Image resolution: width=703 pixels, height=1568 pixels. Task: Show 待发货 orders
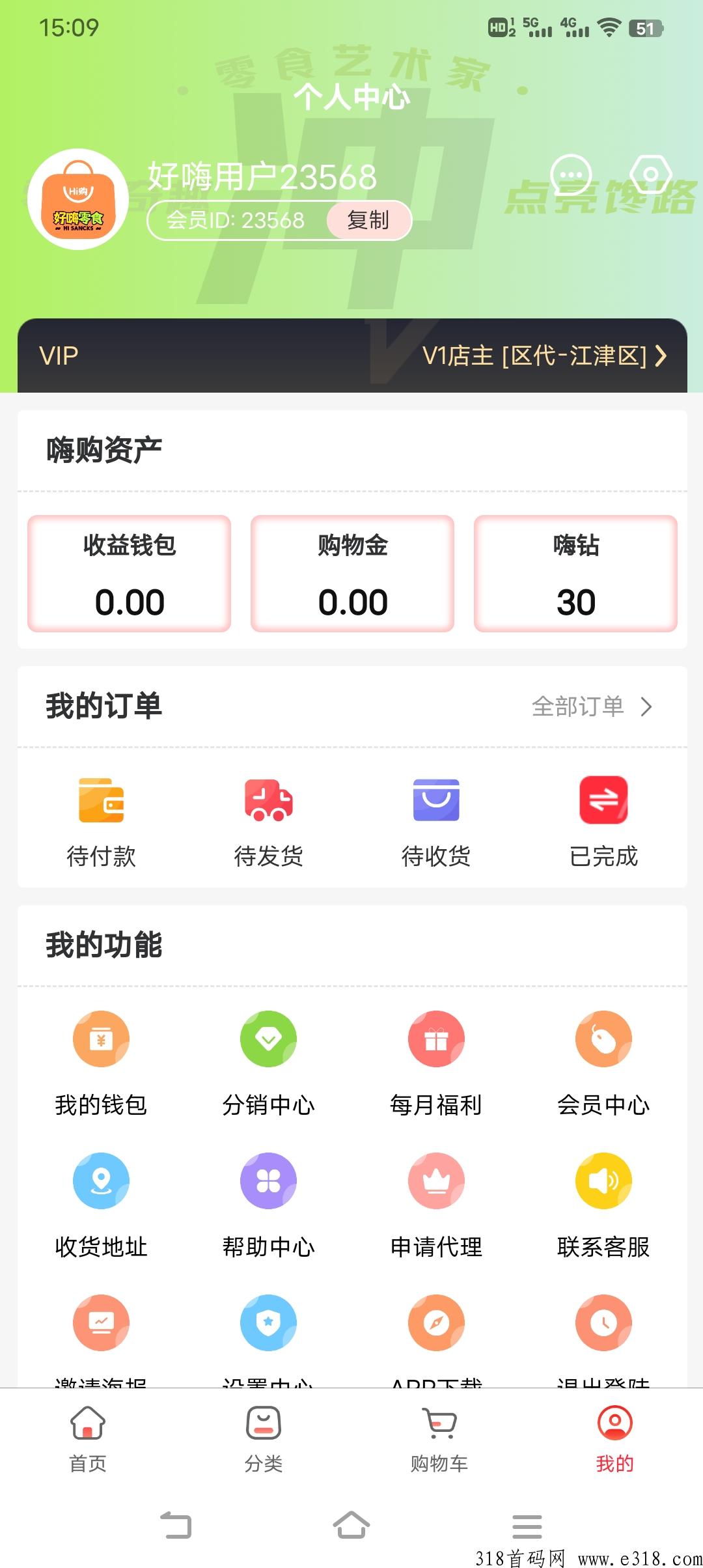click(x=268, y=822)
